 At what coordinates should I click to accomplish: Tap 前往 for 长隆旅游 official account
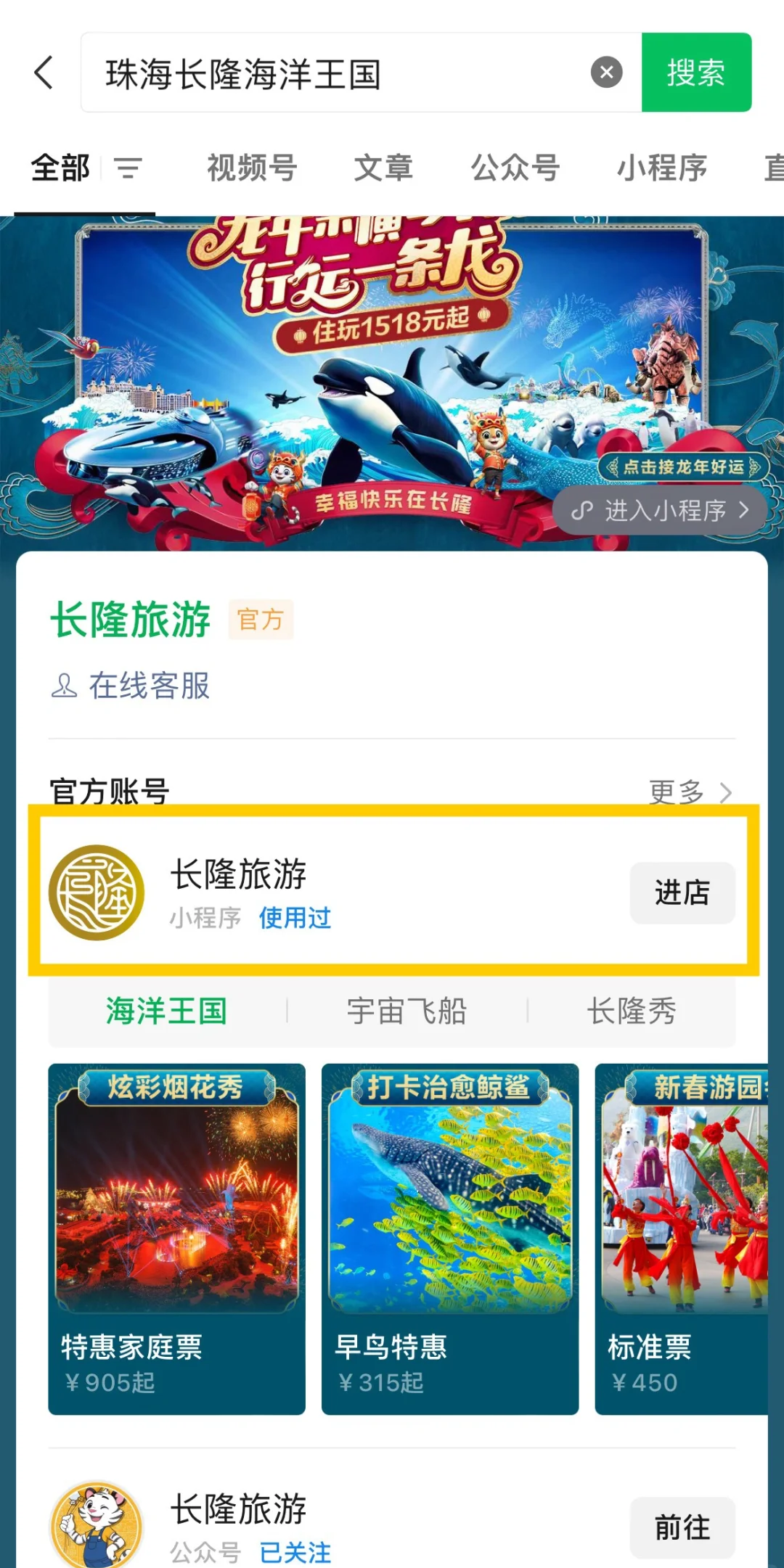(x=682, y=1527)
